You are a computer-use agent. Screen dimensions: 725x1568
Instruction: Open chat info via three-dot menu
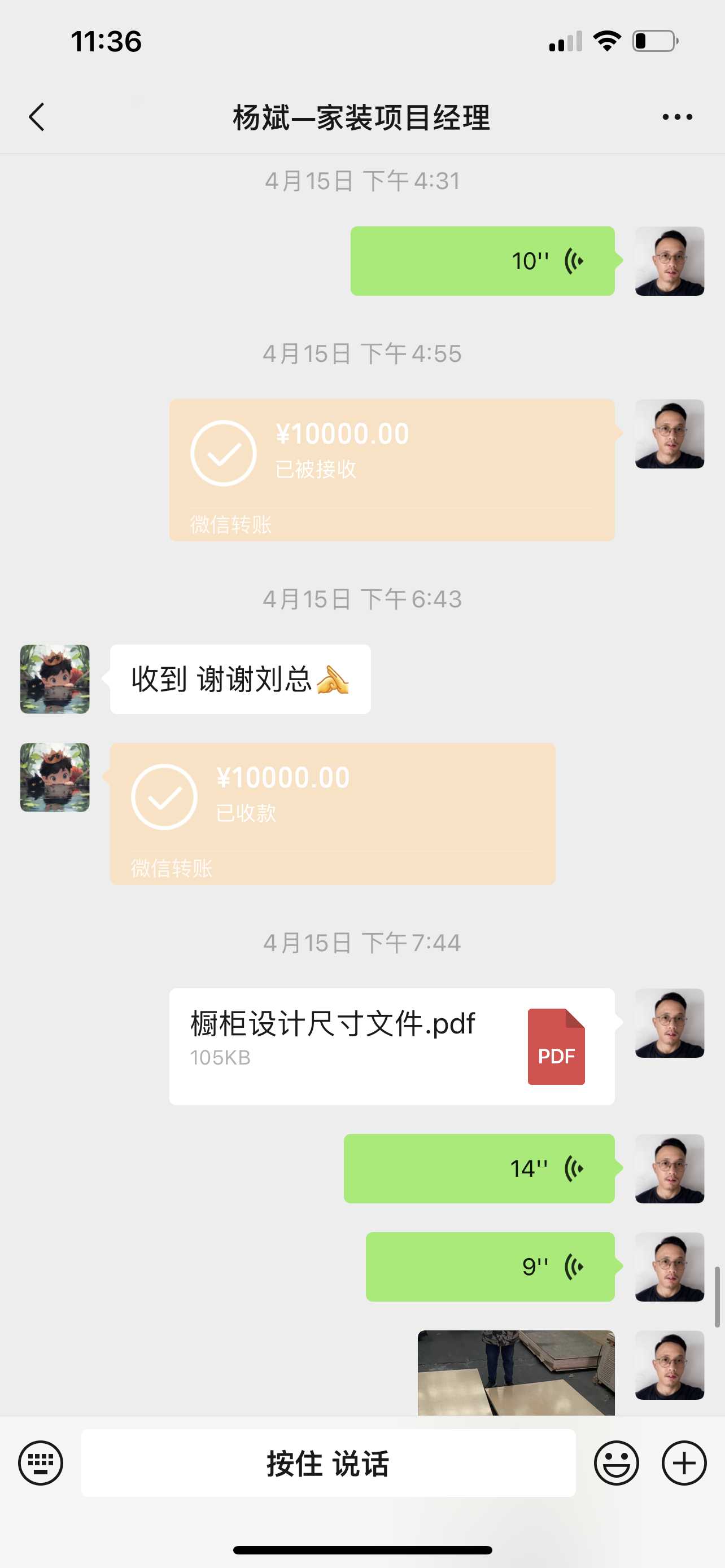click(677, 117)
